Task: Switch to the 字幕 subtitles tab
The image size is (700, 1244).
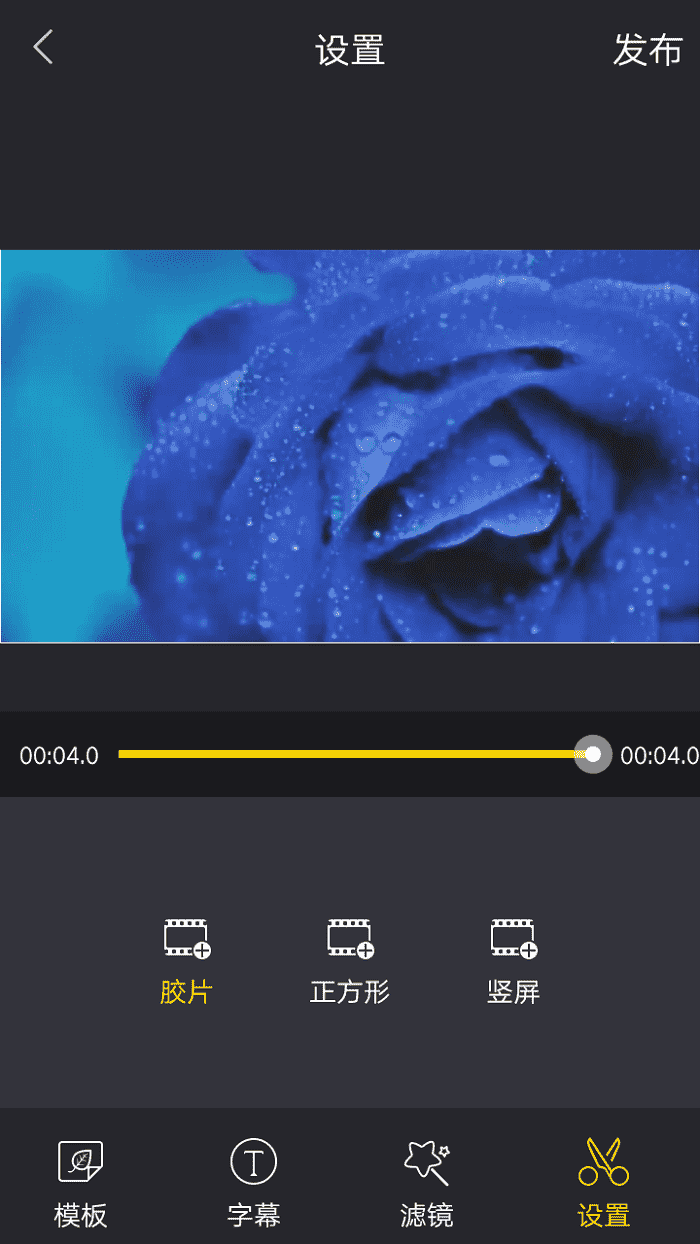Action: [254, 1183]
